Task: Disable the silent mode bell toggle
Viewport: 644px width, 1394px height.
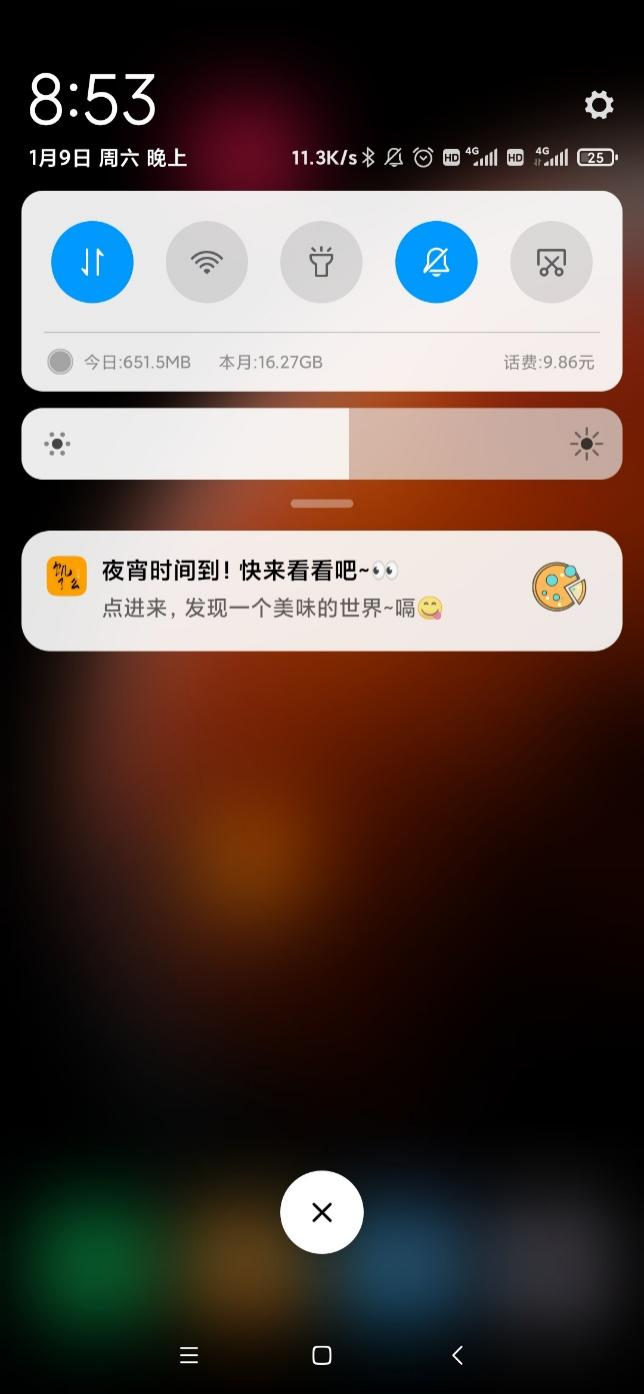Action: (x=436, y=262)
